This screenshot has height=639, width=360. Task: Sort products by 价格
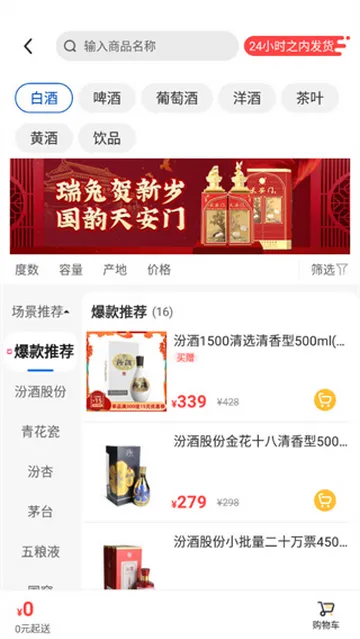click(159, 270)
